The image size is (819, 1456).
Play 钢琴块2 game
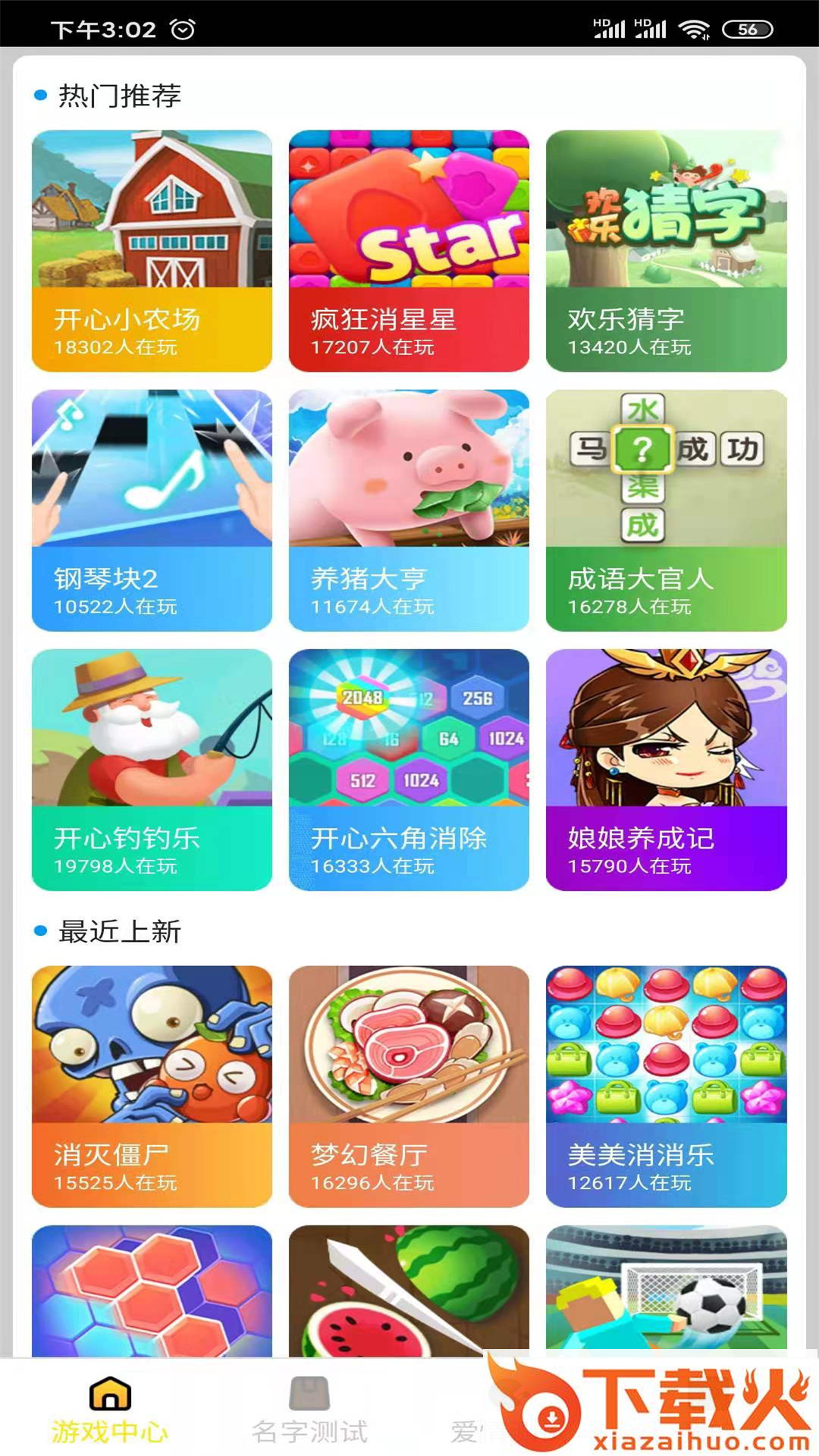click(152, 510)
